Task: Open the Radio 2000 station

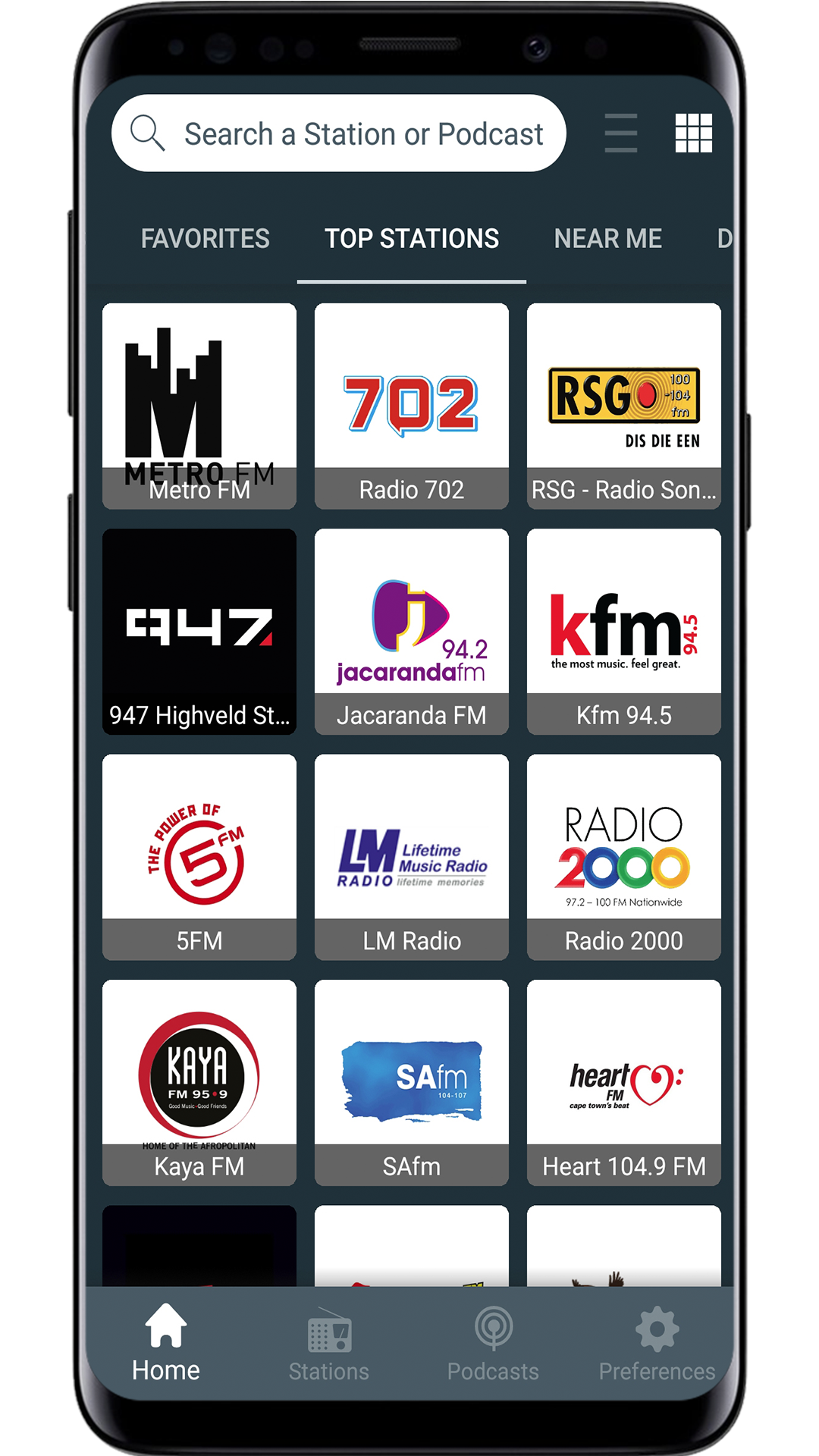Action: click(624, 857)
